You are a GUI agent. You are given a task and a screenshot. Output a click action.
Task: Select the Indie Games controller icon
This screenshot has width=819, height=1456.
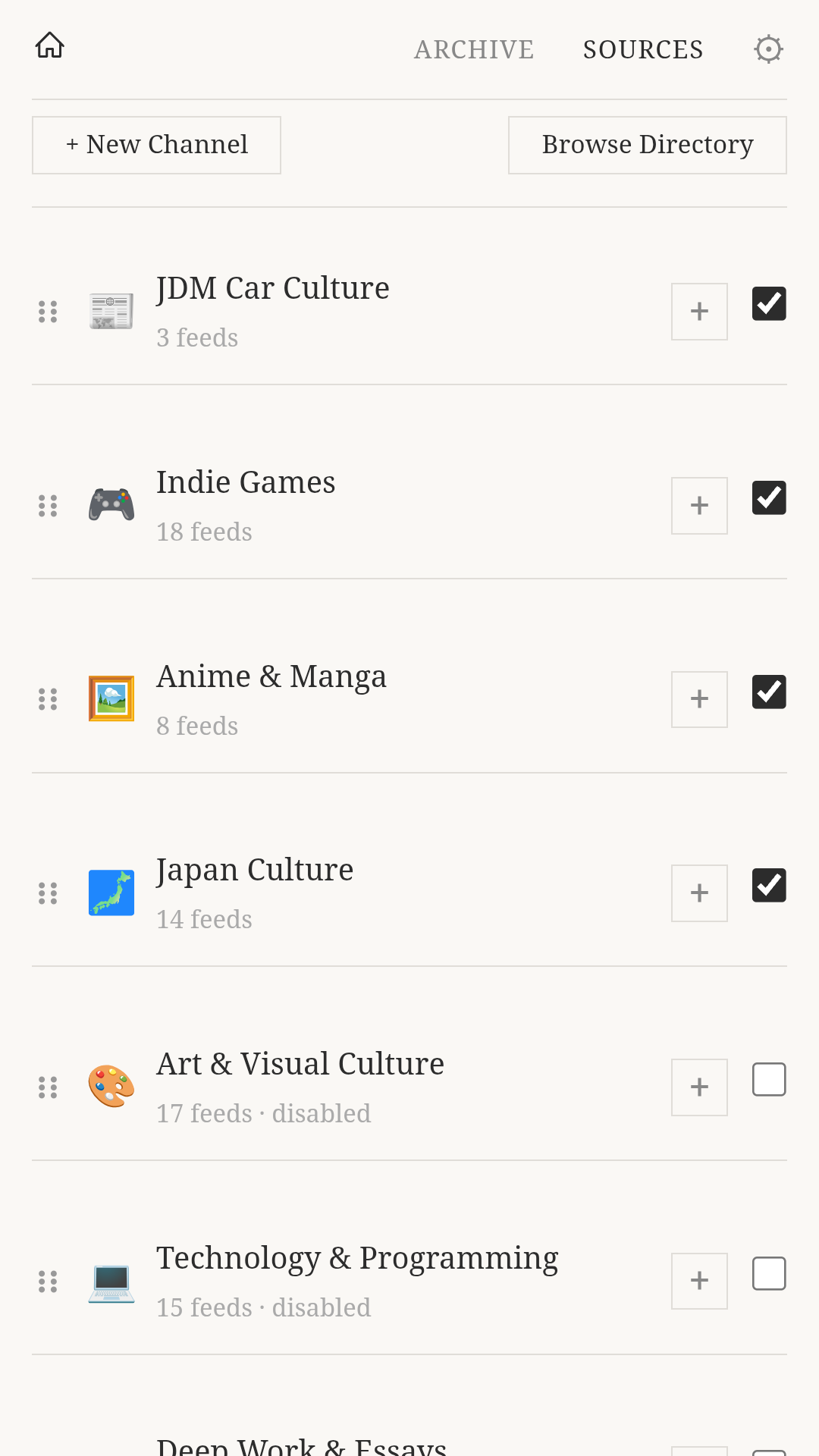pyautogui.click(x=111, y=505)
